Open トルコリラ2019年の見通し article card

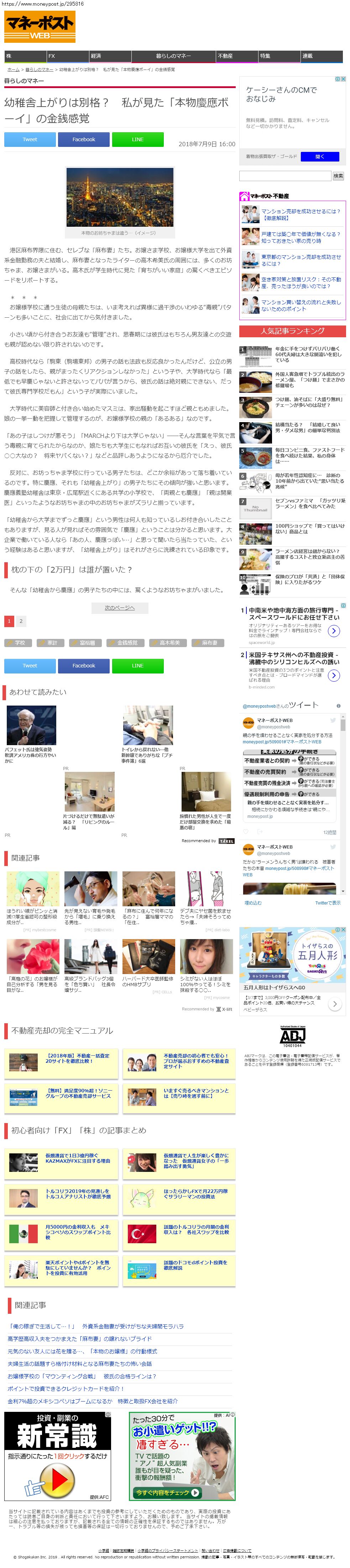pyautogui.click(x=78, y=1193)
